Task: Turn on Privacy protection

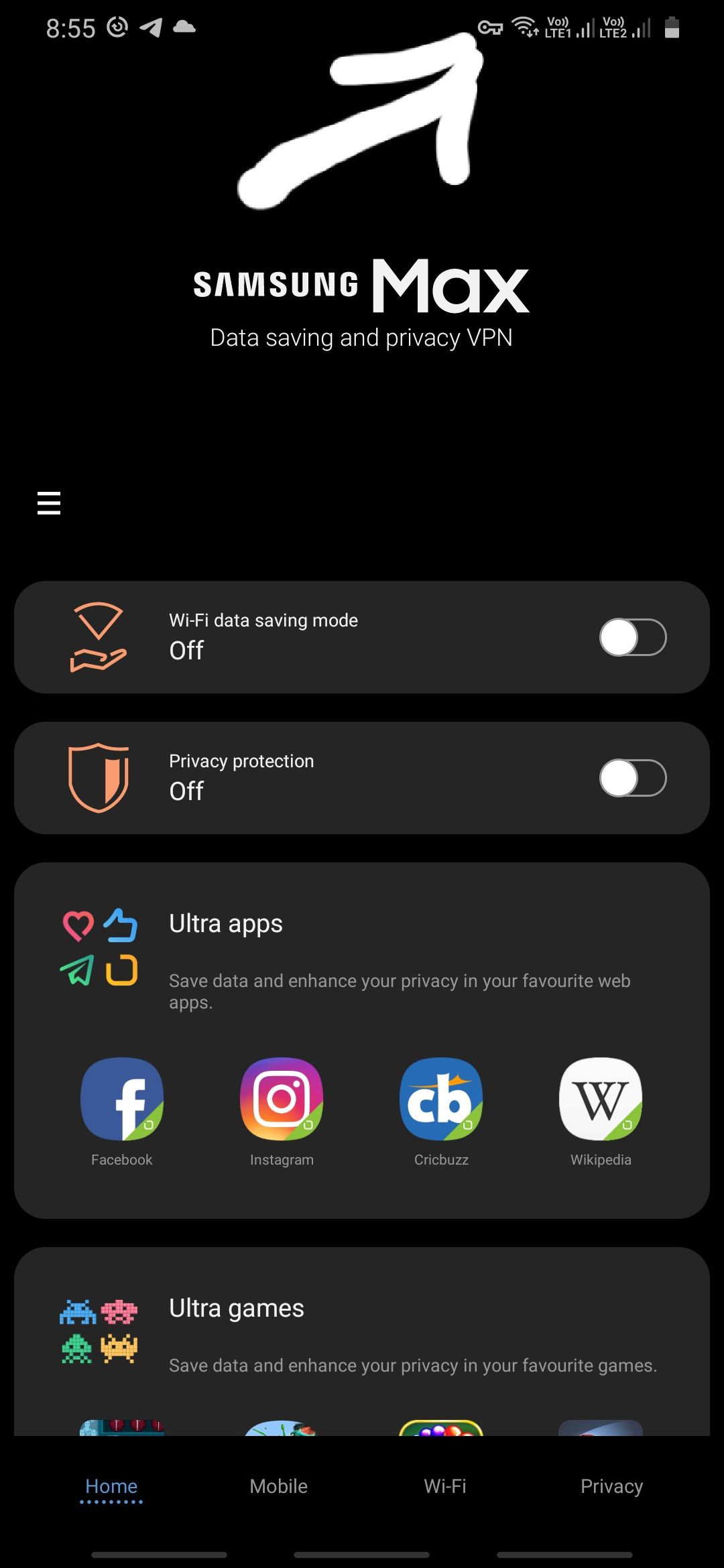Action: [x=632, y=778]
